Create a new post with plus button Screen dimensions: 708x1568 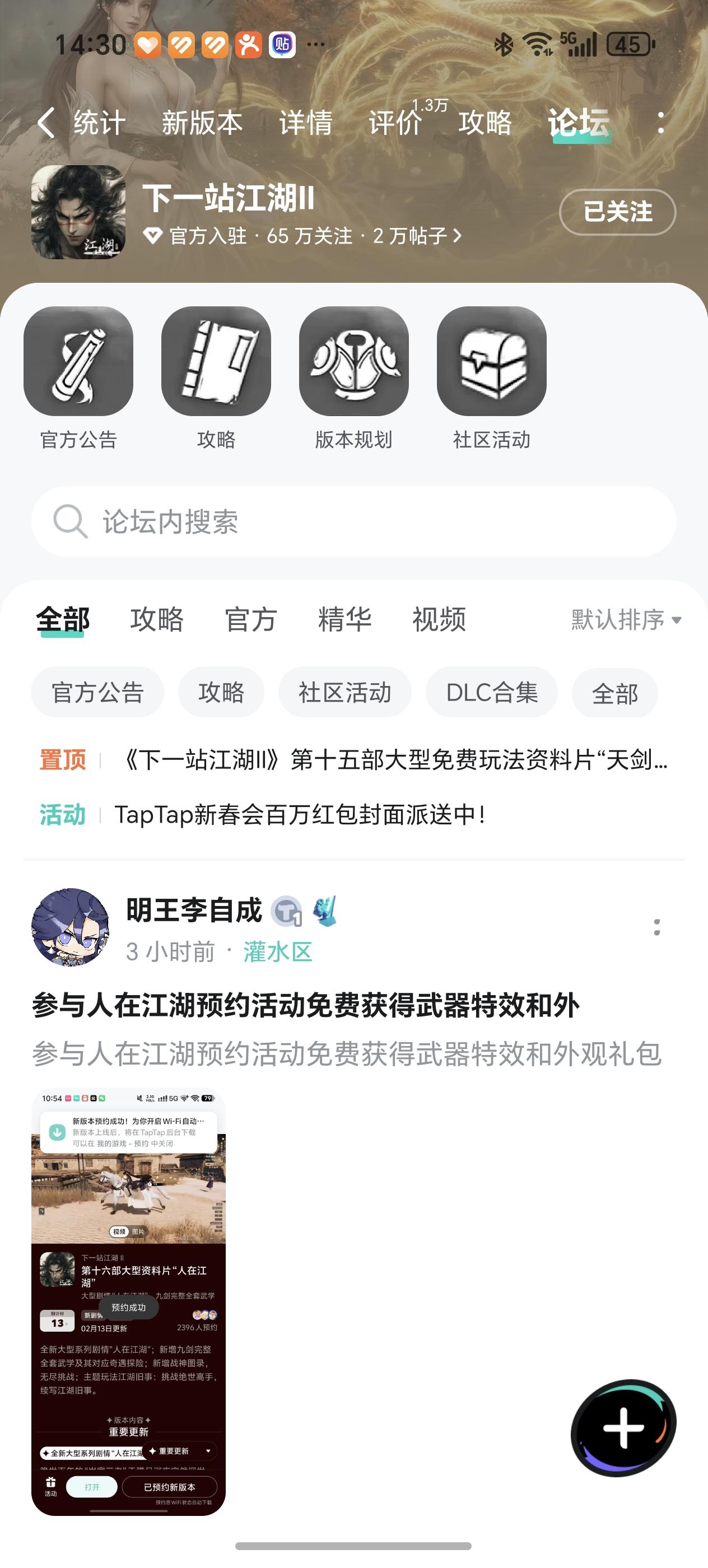[x=623, y=1427]
